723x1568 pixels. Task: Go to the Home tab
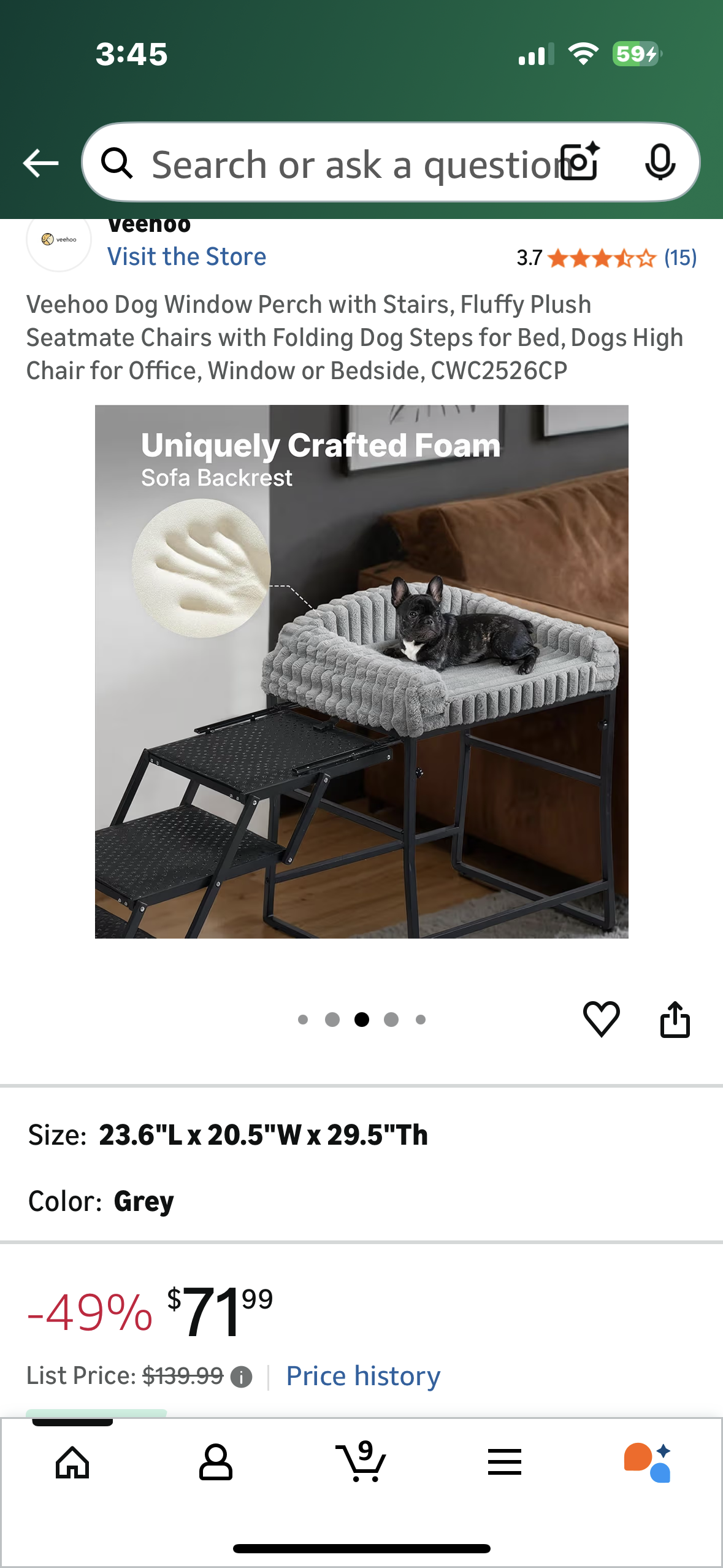72,1462
